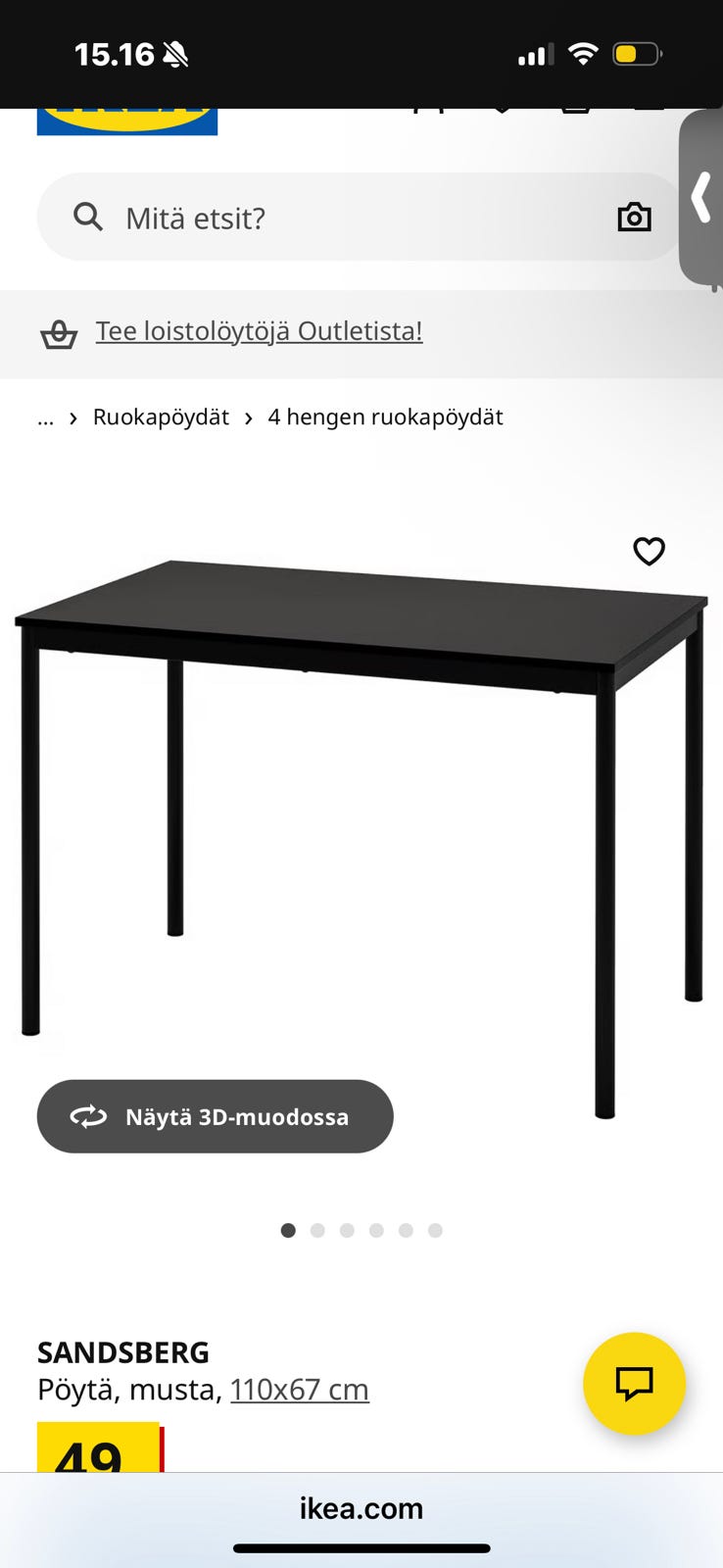Open chat via the yellow speech bubble icon
Viewport: 723px width, 1568px height.
click(634, 1385)
